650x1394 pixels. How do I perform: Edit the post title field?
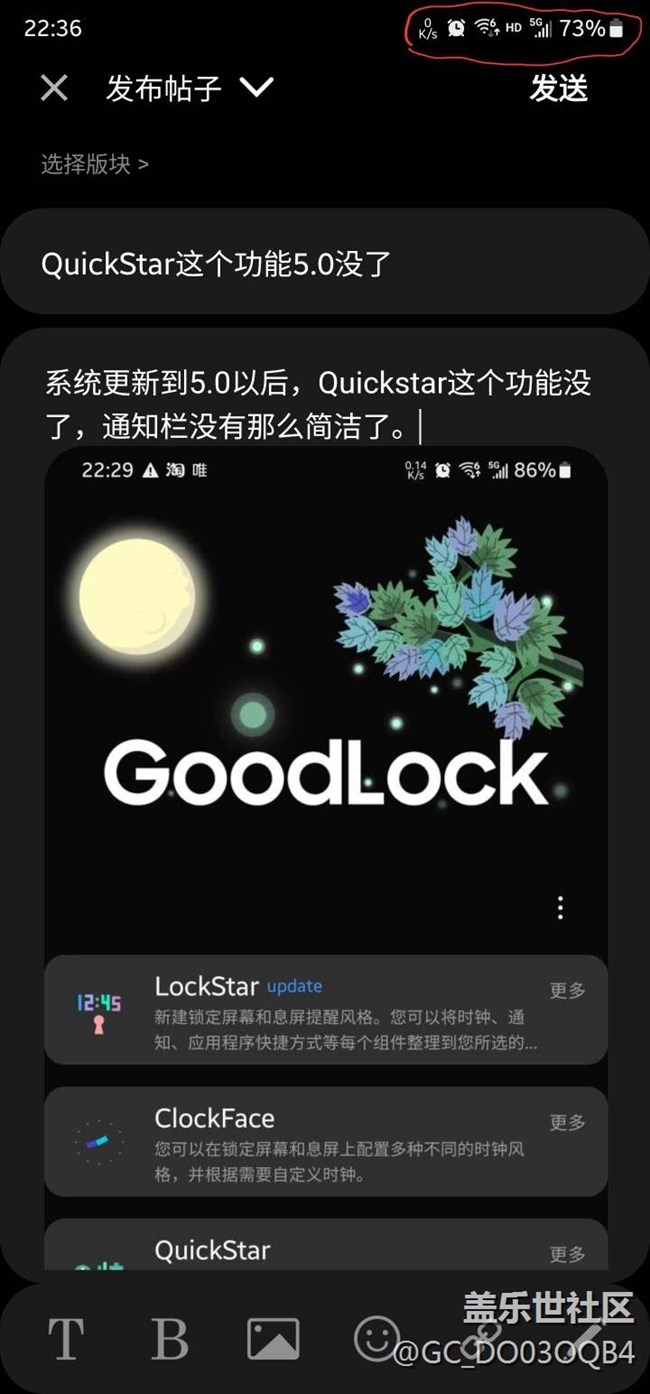(x=324, y=264)
